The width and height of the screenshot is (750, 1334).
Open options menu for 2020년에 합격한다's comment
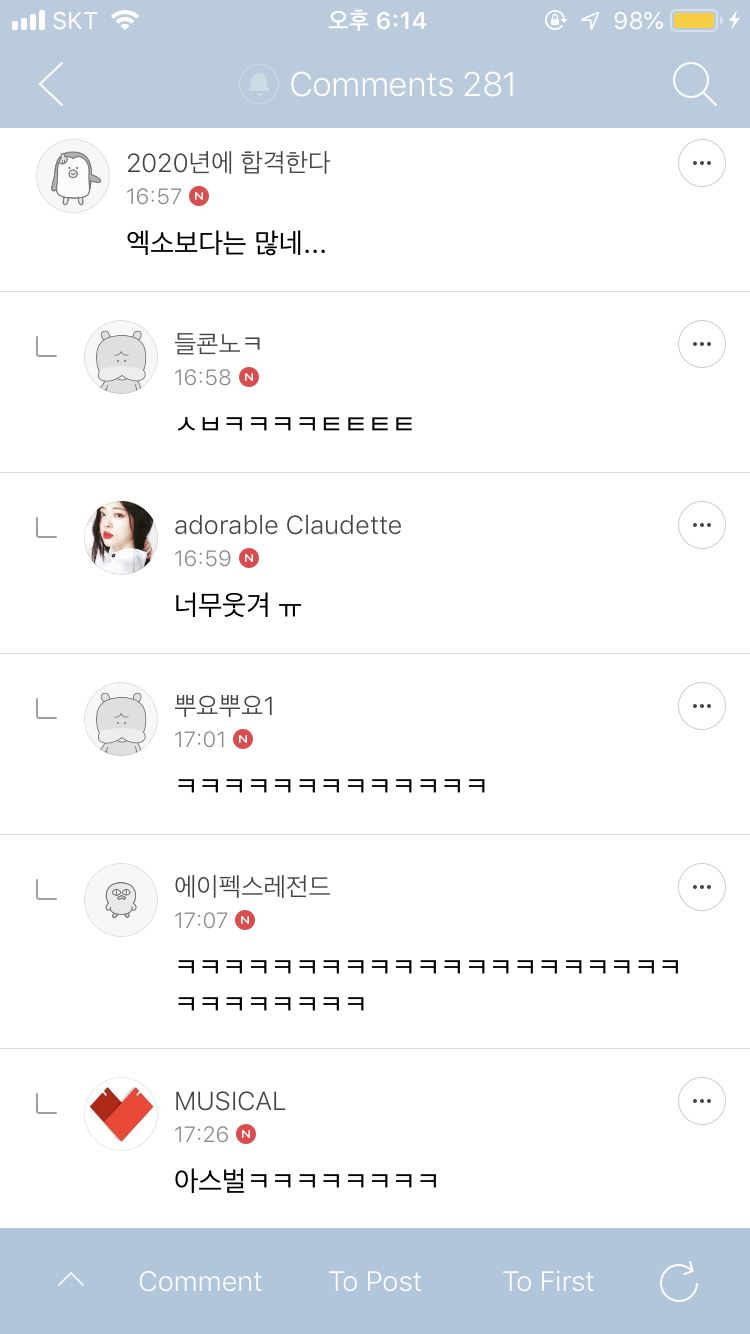702,163
